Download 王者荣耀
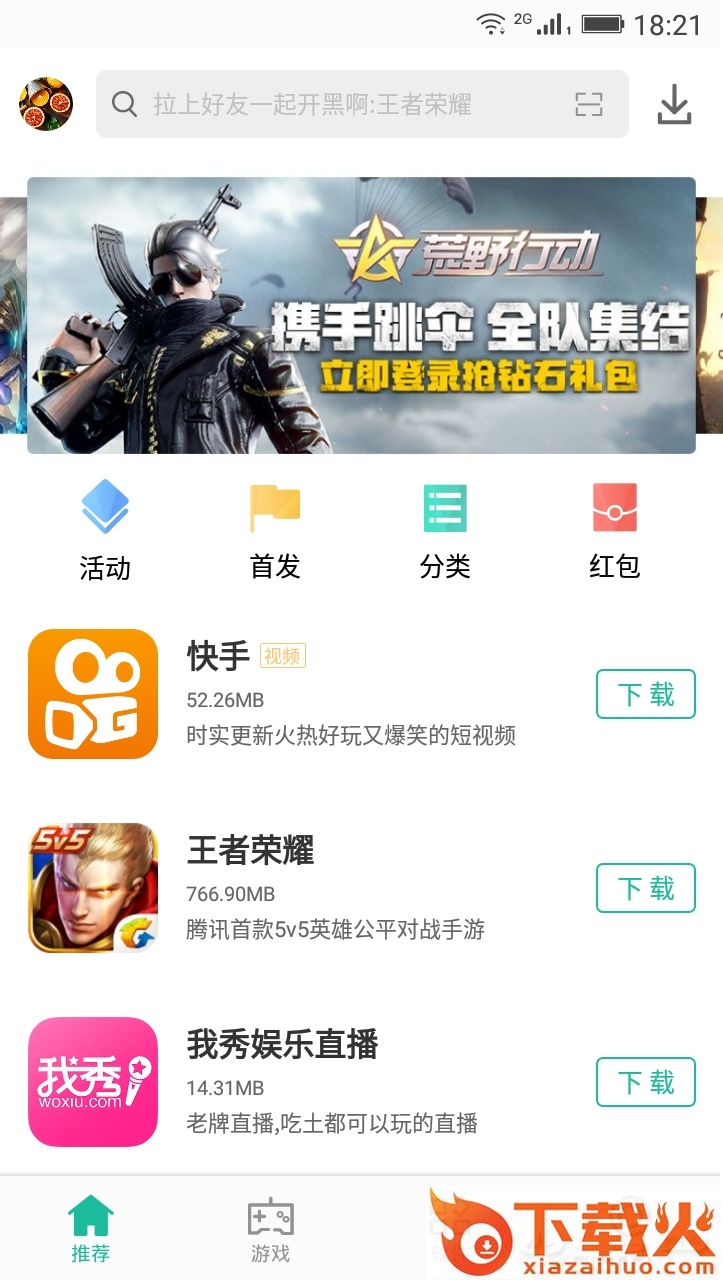This screenshot has width=723, height=1280. pyautogui.click(x=646, y=888)
